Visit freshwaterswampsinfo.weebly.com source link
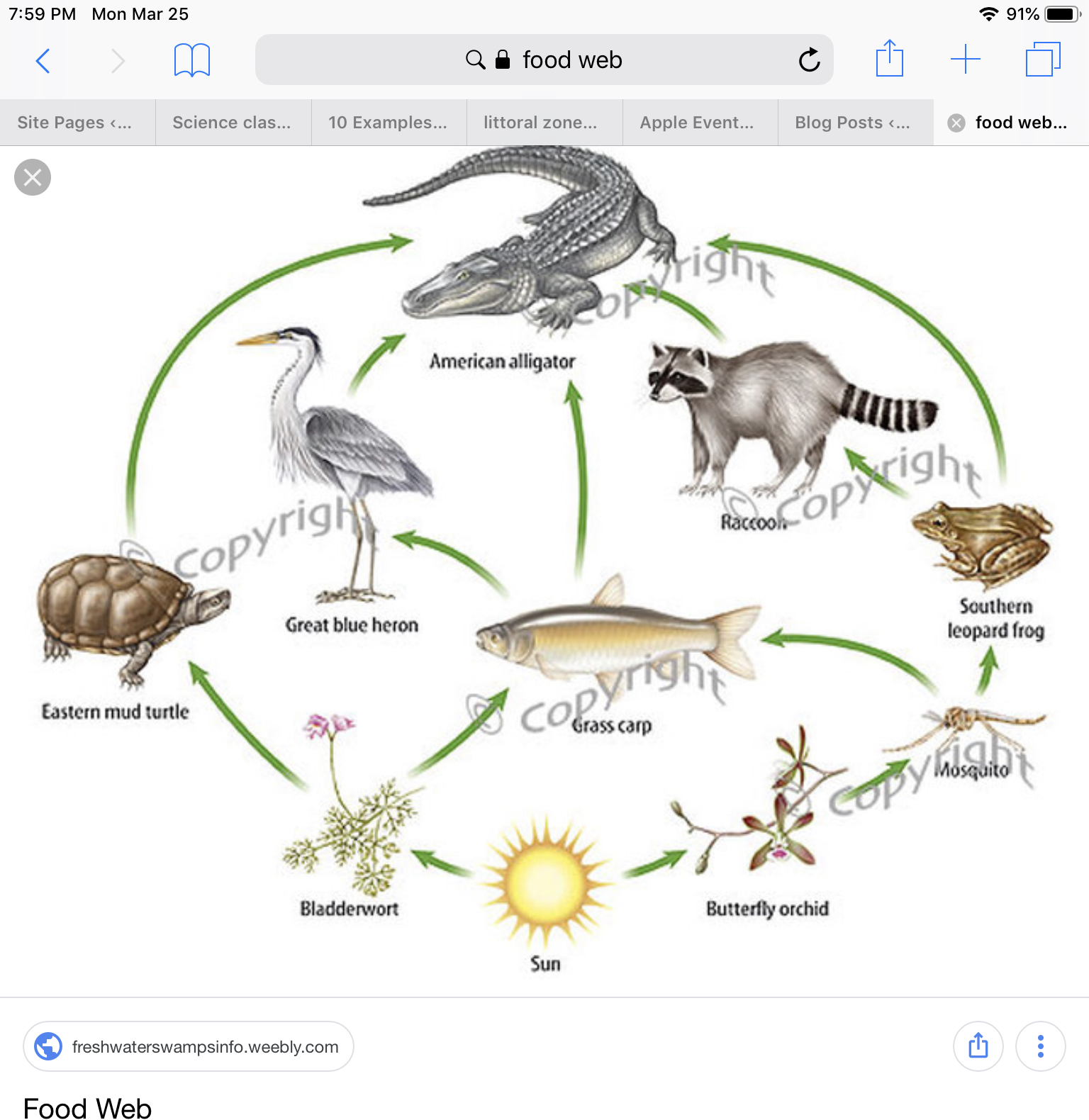1089x1120 pixels. (189, 1046)
